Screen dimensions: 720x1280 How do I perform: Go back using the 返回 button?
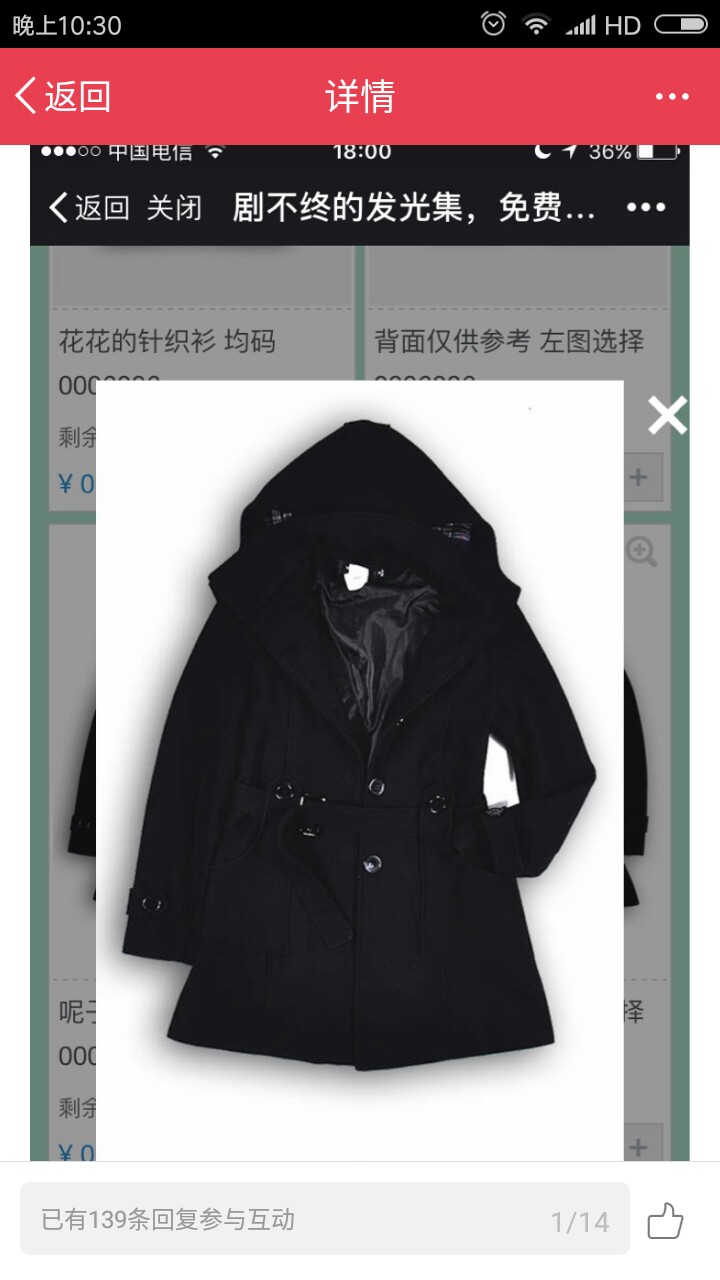pyautogui.click(x=62, y=96)
